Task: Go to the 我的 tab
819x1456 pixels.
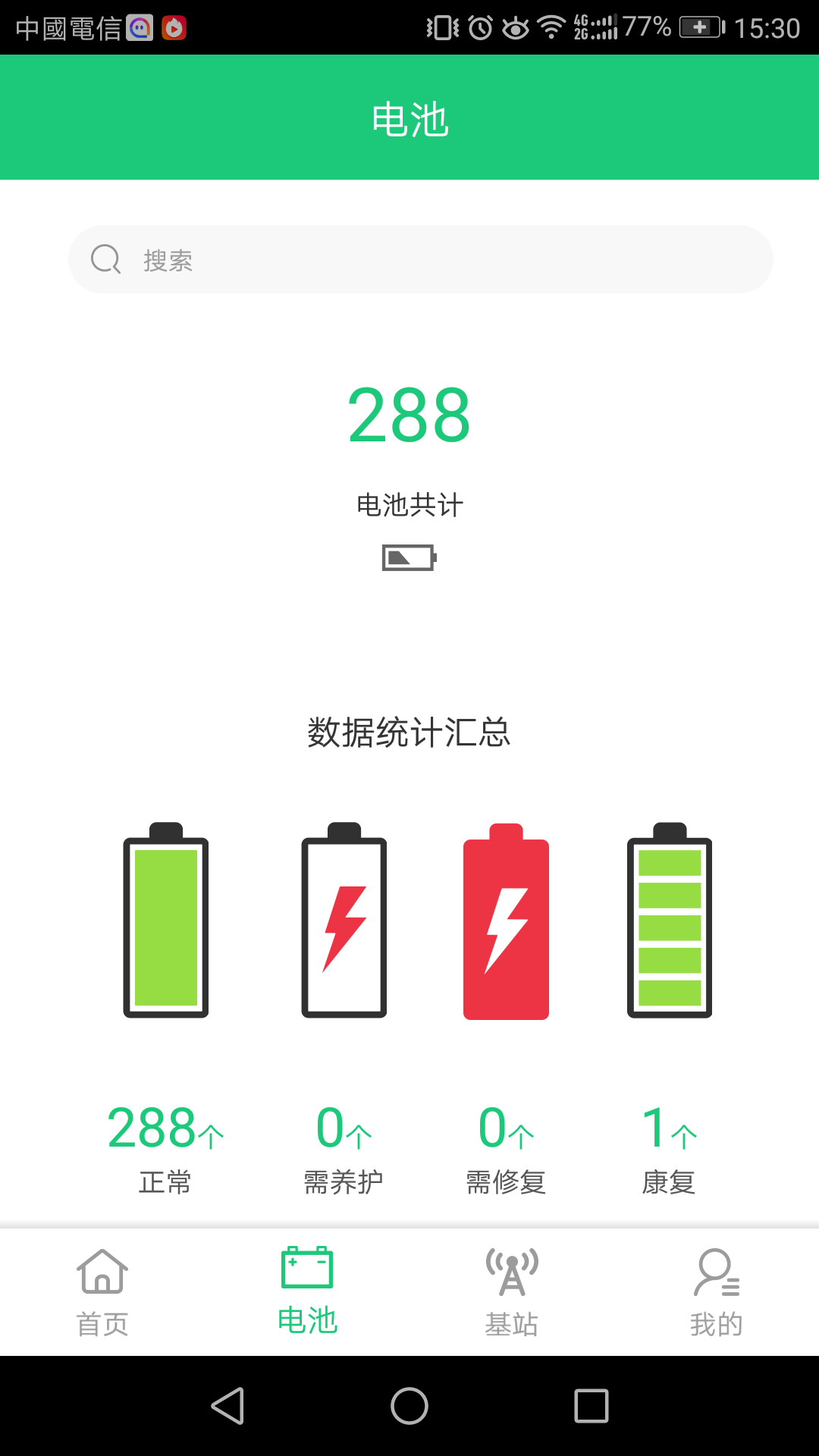Action: 717,1291
